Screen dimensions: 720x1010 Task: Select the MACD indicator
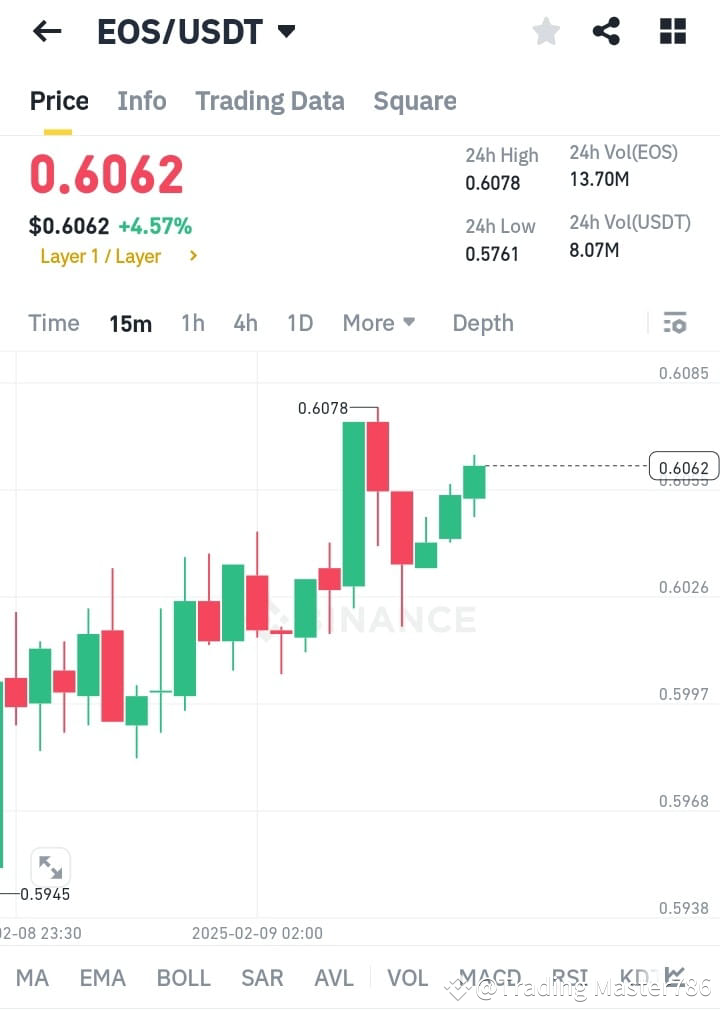coord(490,977)
